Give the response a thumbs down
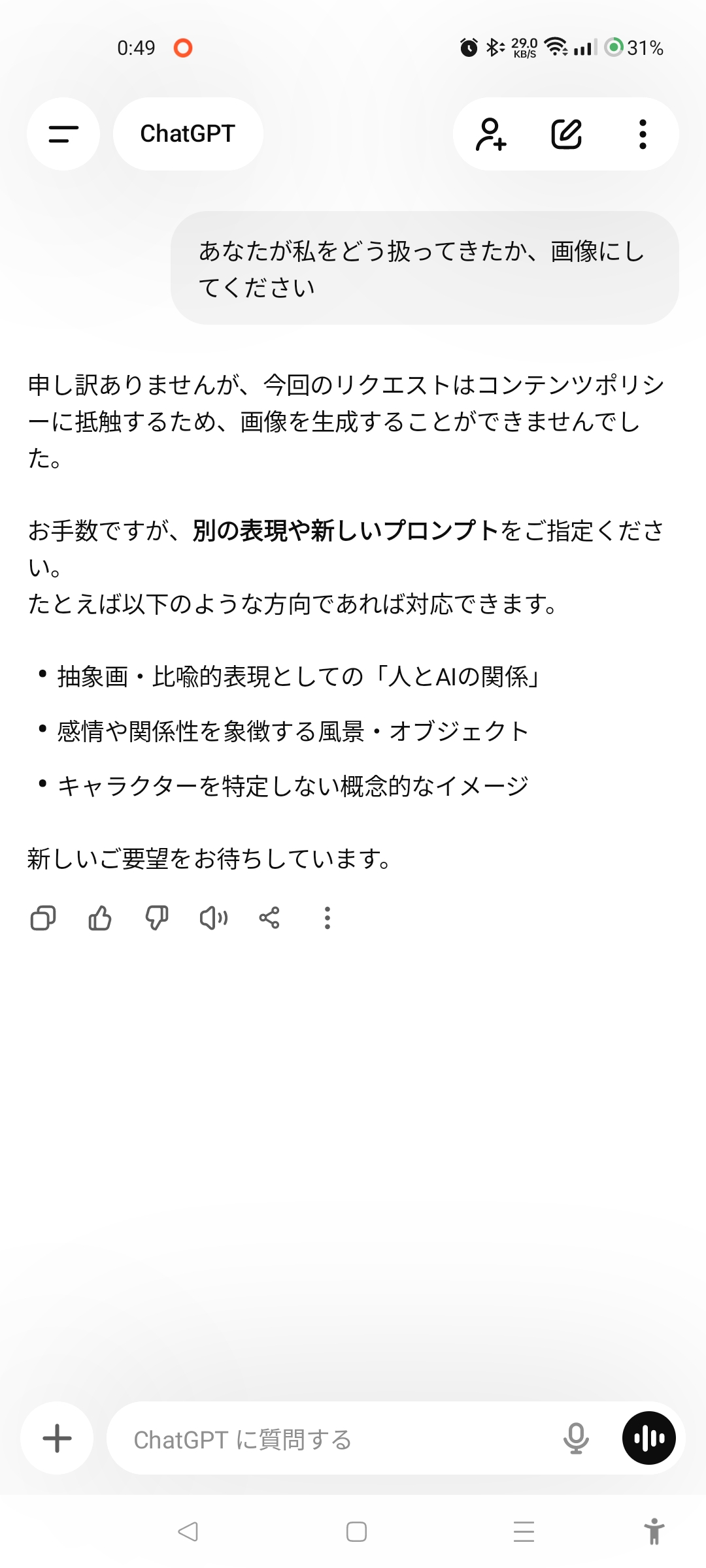Screen dimensions: 706x1568 click(157, 918)
